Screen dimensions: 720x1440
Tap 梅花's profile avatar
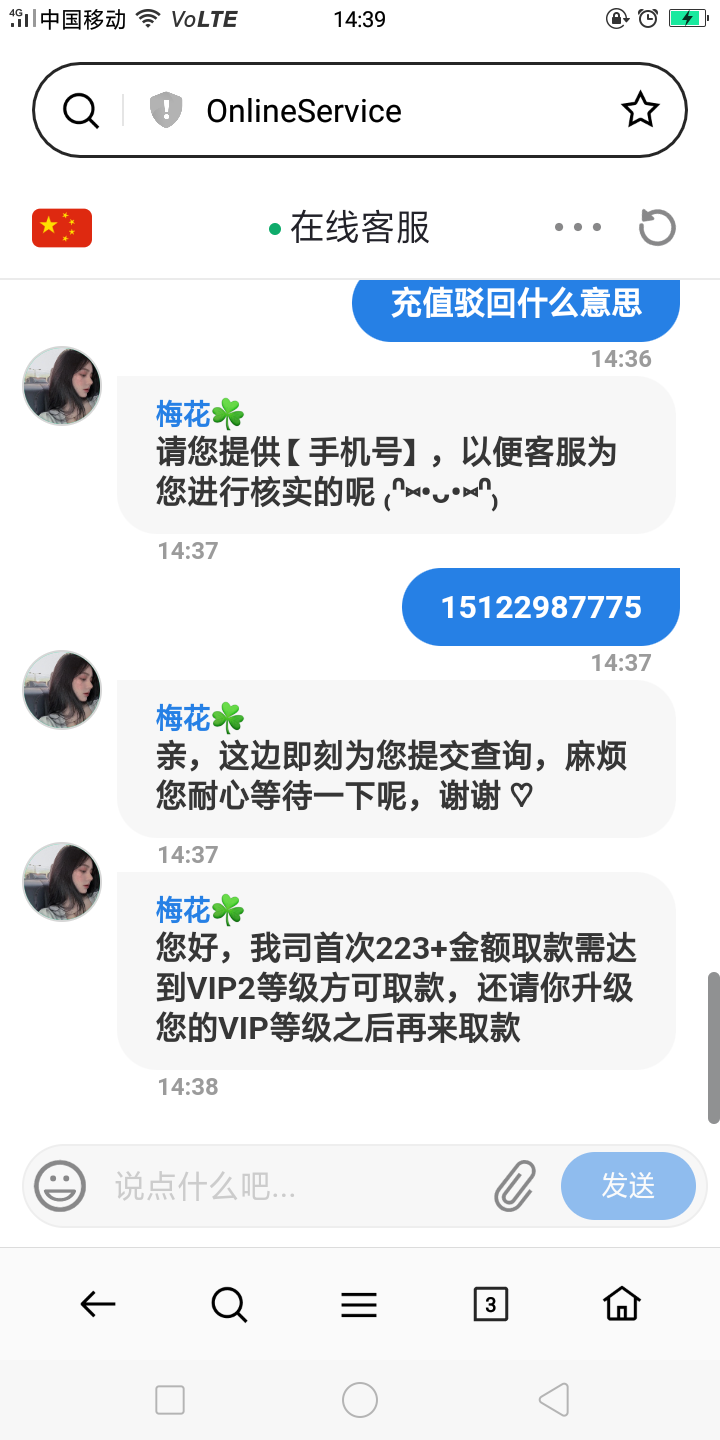pos(61,386)
